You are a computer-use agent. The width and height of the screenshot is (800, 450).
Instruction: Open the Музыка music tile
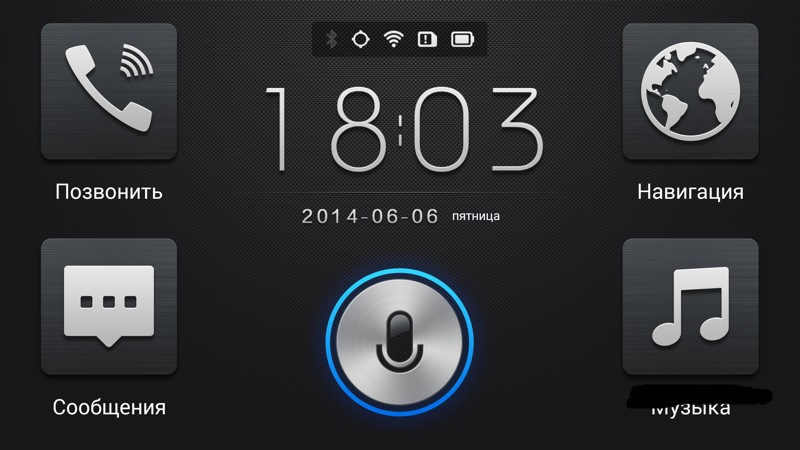(690, 306)
